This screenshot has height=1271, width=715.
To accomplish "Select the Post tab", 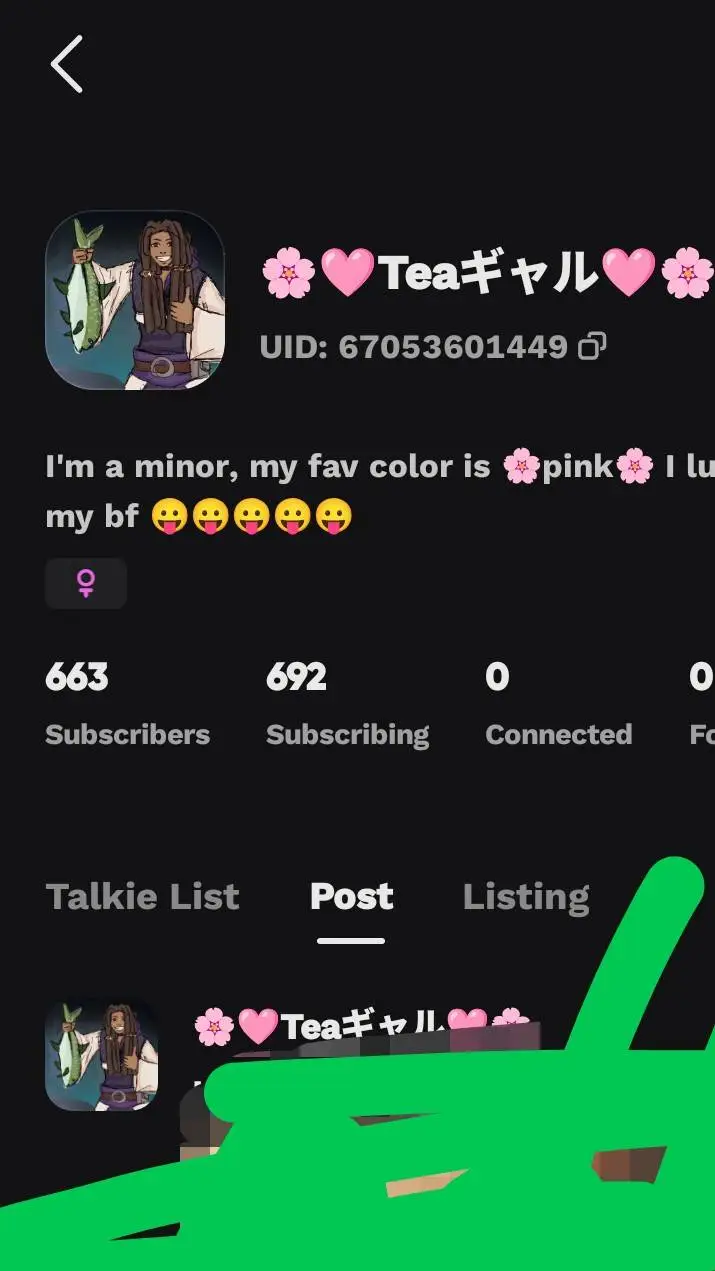I will point(351,896).
